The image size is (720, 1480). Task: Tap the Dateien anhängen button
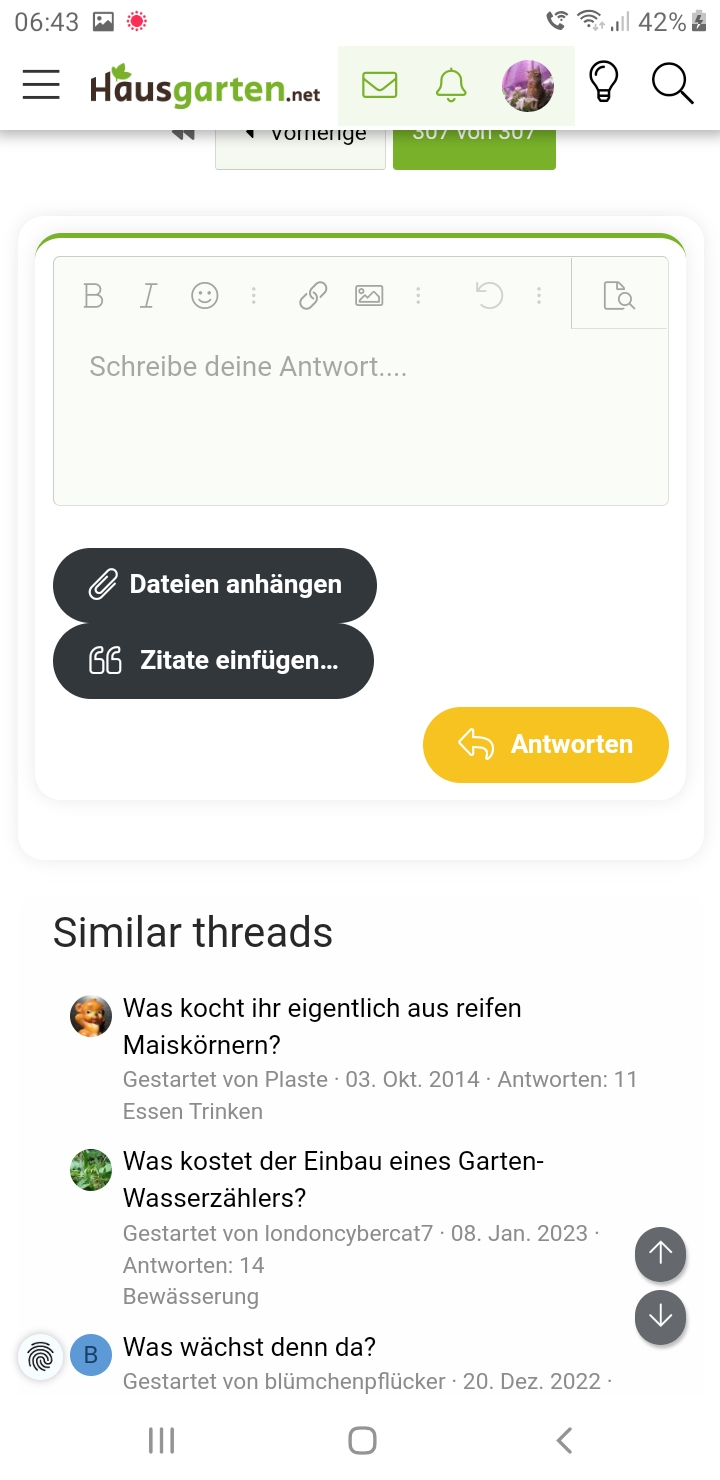click(215, 585)
